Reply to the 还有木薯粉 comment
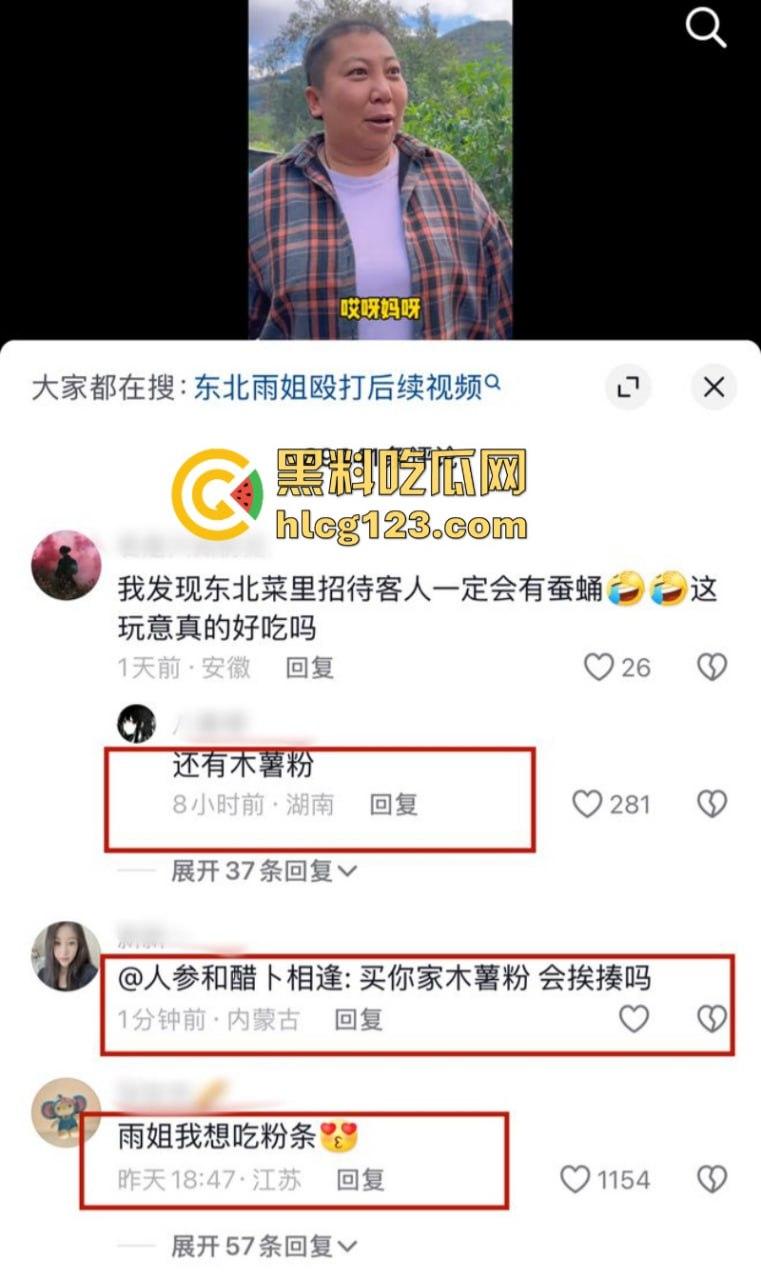Image resolution: width=761 pixels, height=1280 pixels. 393,804
